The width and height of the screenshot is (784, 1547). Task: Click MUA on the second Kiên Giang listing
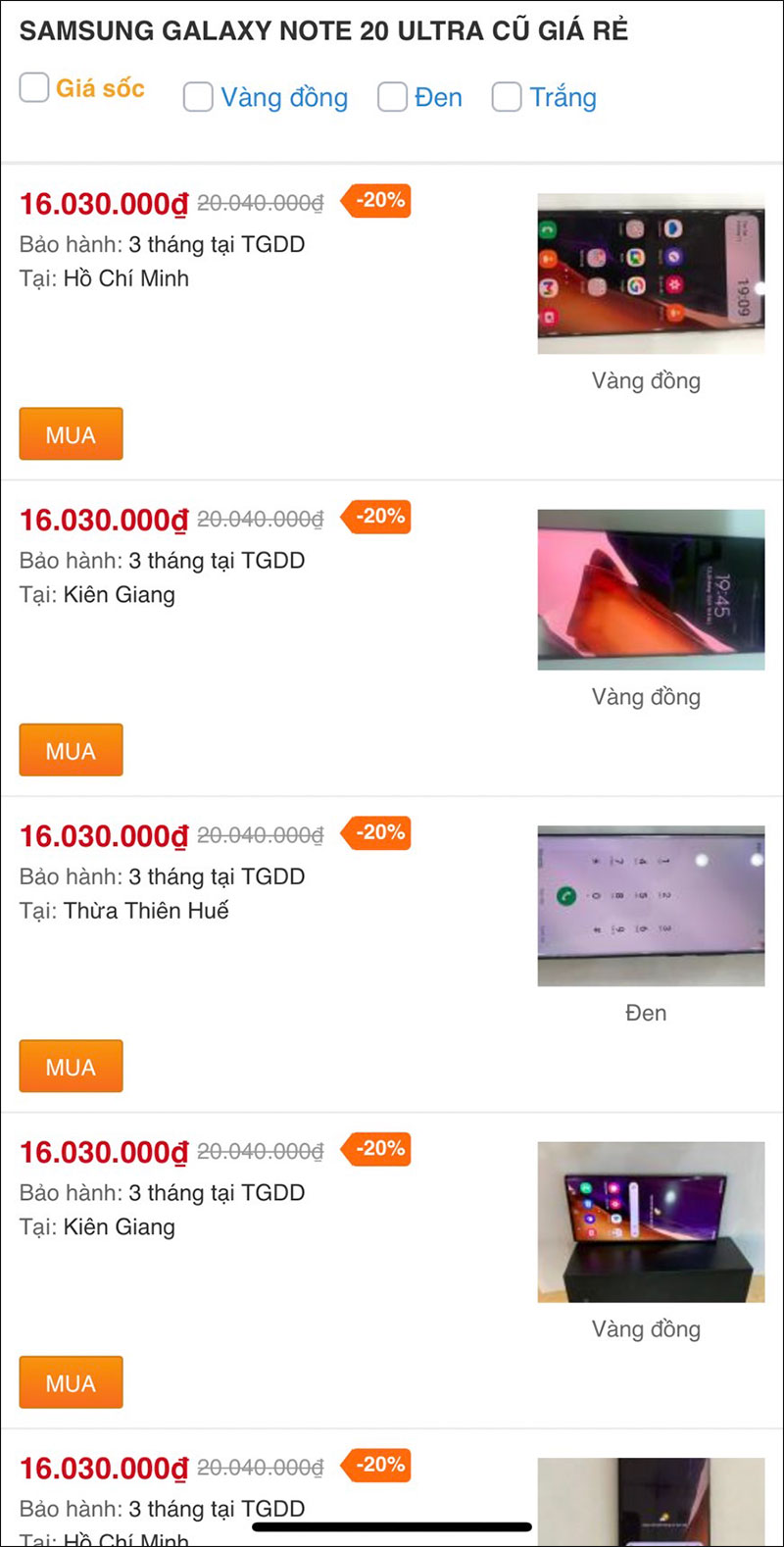click(70, 1382)
